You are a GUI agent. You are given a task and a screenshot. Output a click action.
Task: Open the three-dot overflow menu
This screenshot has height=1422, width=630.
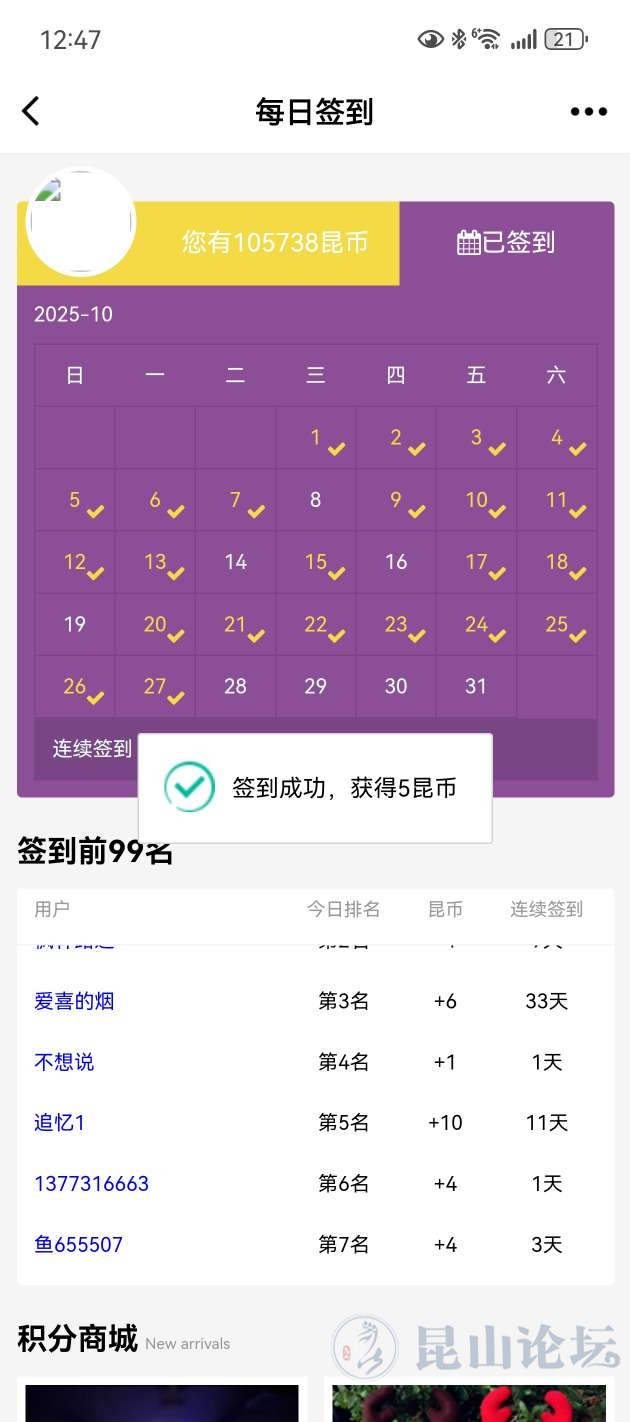tap(588, 111)
